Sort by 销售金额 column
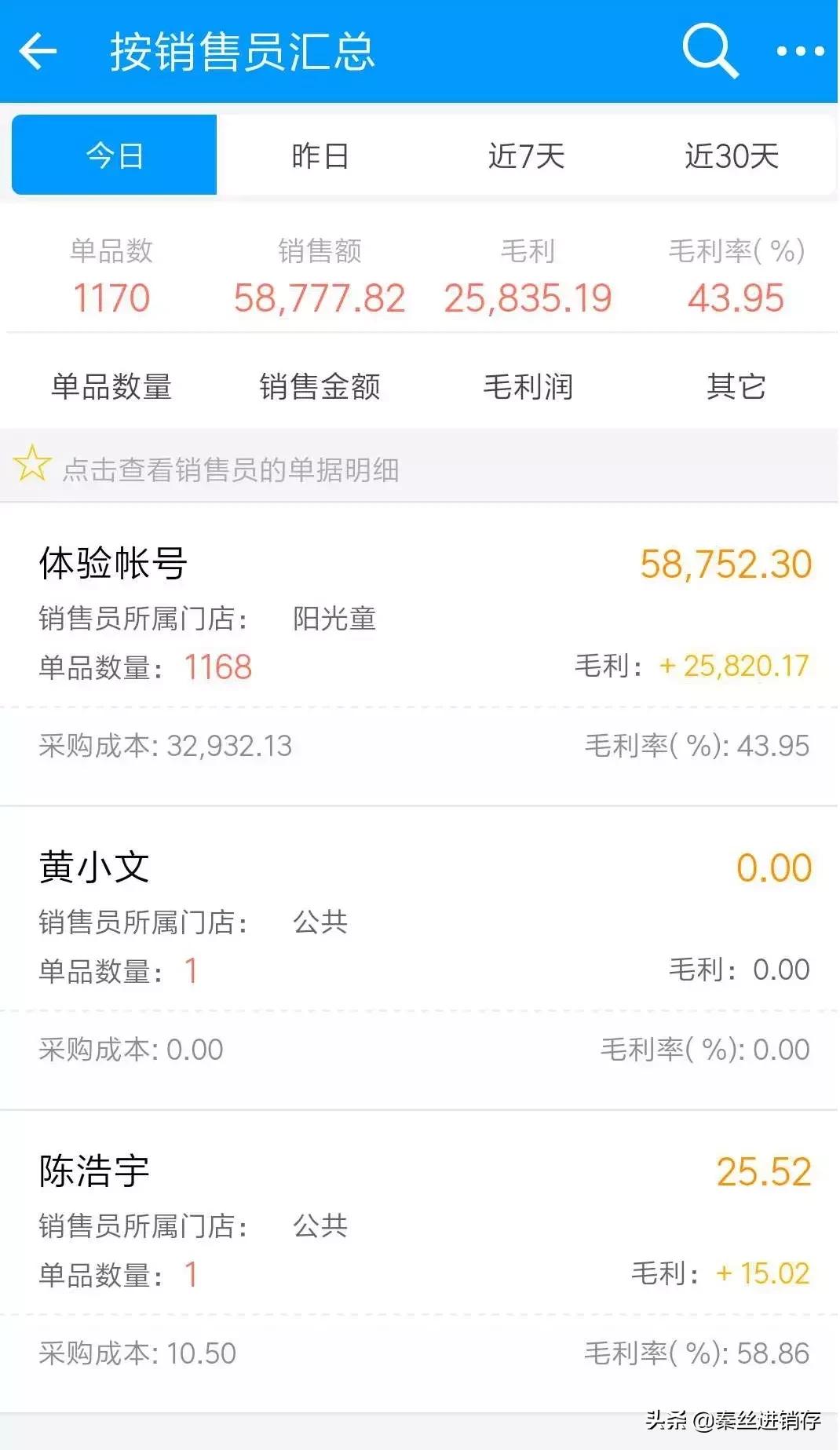840x1450 pixels. [319, 385]
